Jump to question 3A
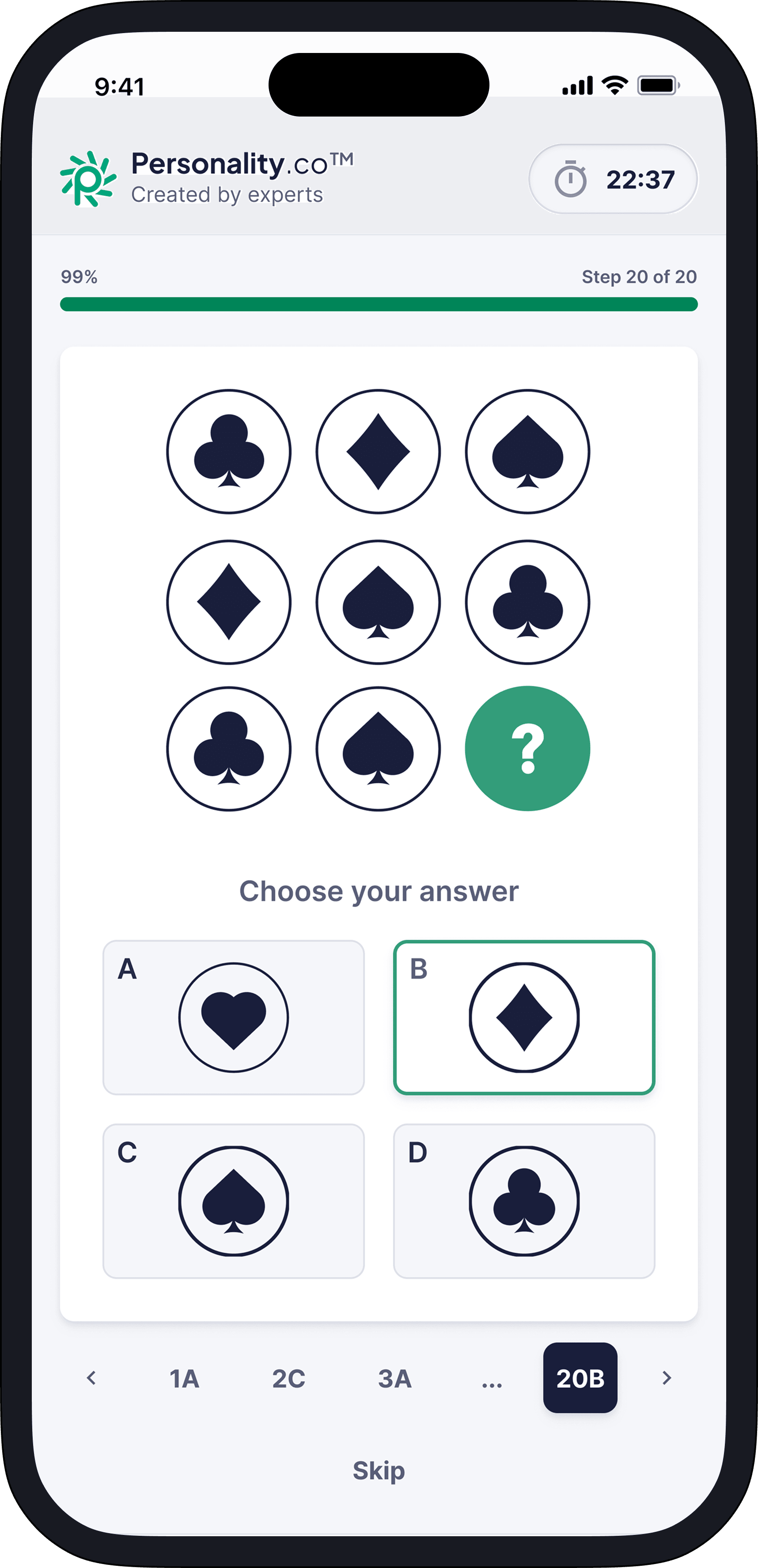 coord(395,1379)
